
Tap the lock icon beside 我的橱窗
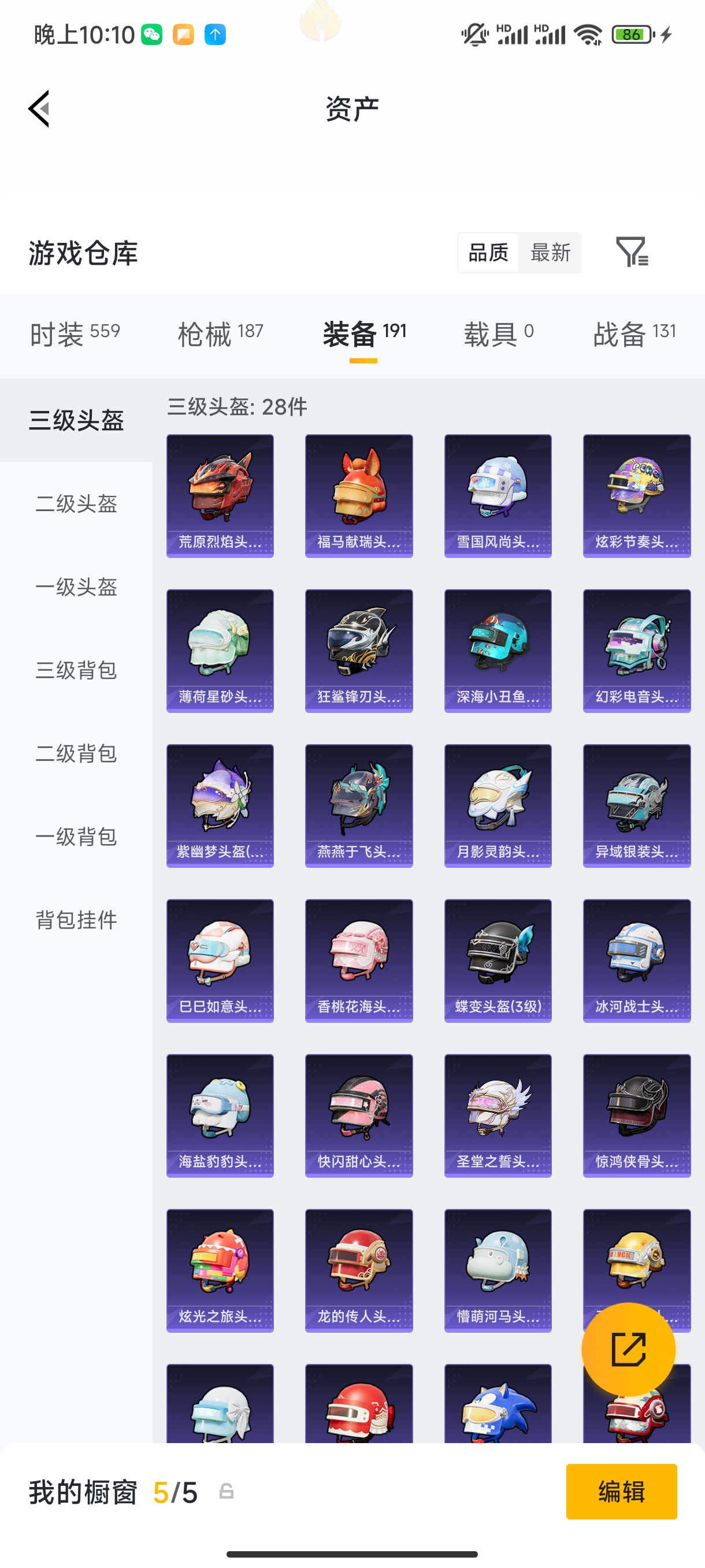tap(227, 1492)
